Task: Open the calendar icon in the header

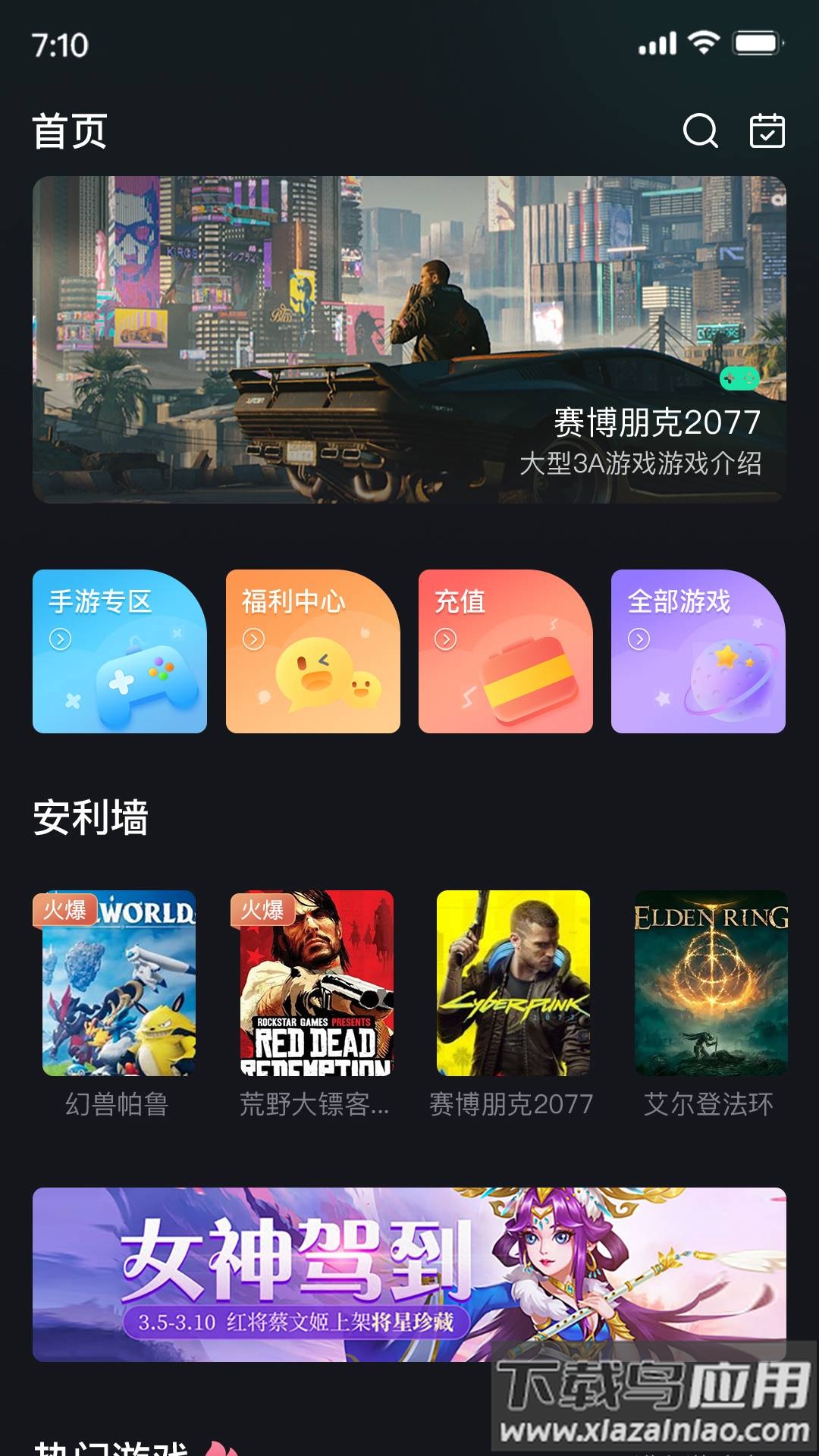Action: (769, 130)
